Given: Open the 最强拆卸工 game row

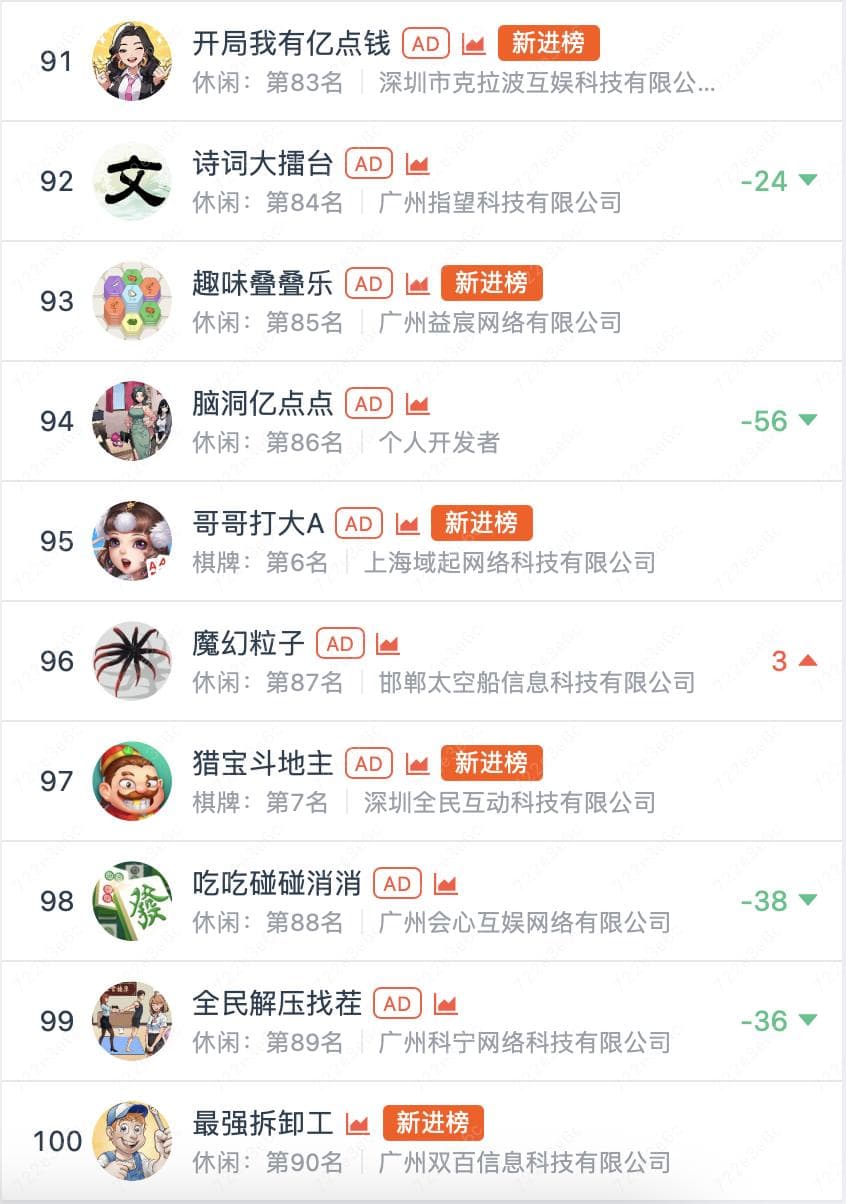Looking at the screenshot, I should click(x=262, y=1124).
